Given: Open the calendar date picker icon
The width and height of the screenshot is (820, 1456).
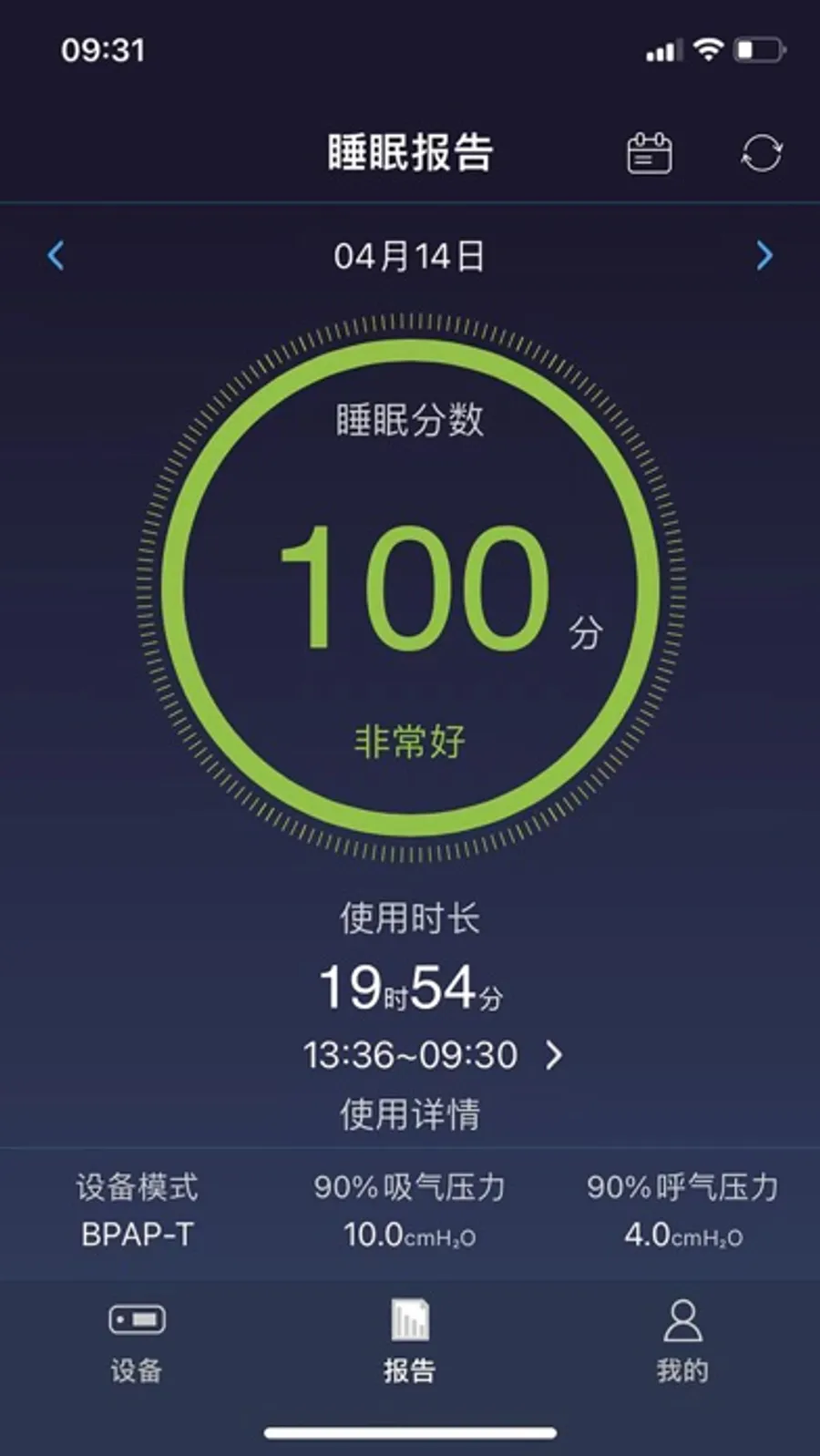Looking at the screenshot, I should click(649, 152).
